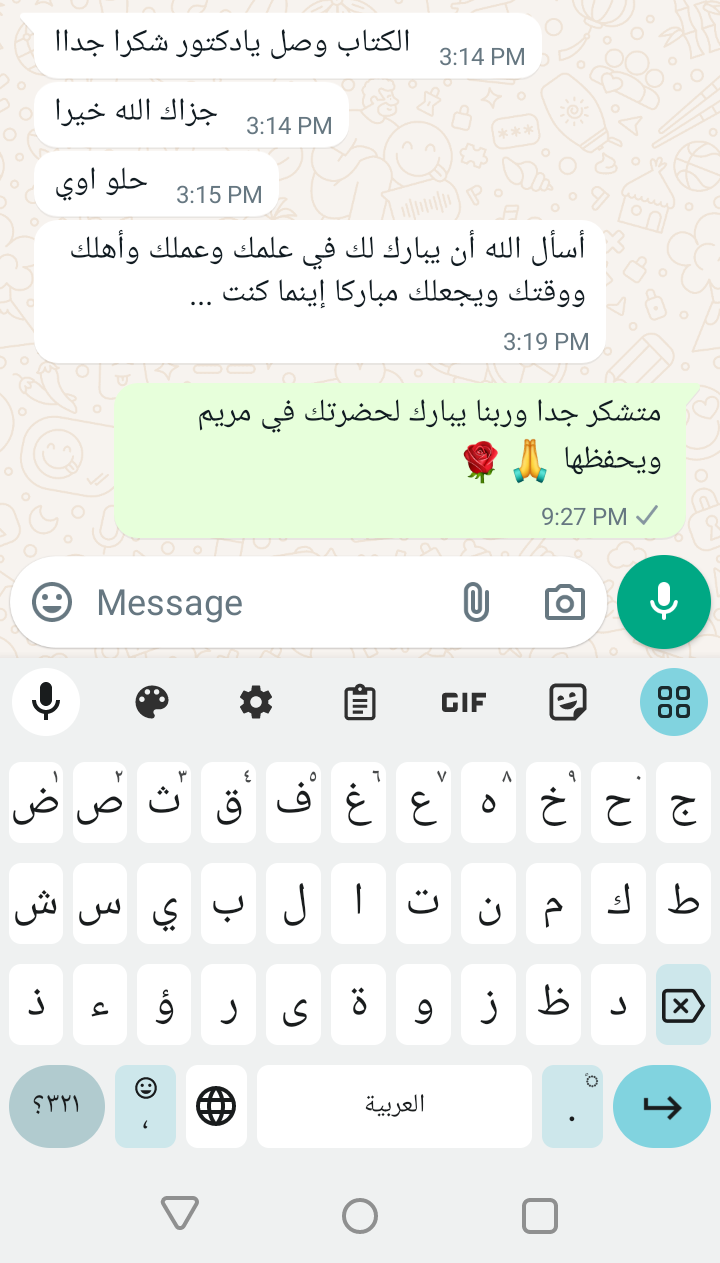Open the emoji picker in message bar
Image resolution: width=720 pixels, height=1263 pixels.
click(52, 602)
